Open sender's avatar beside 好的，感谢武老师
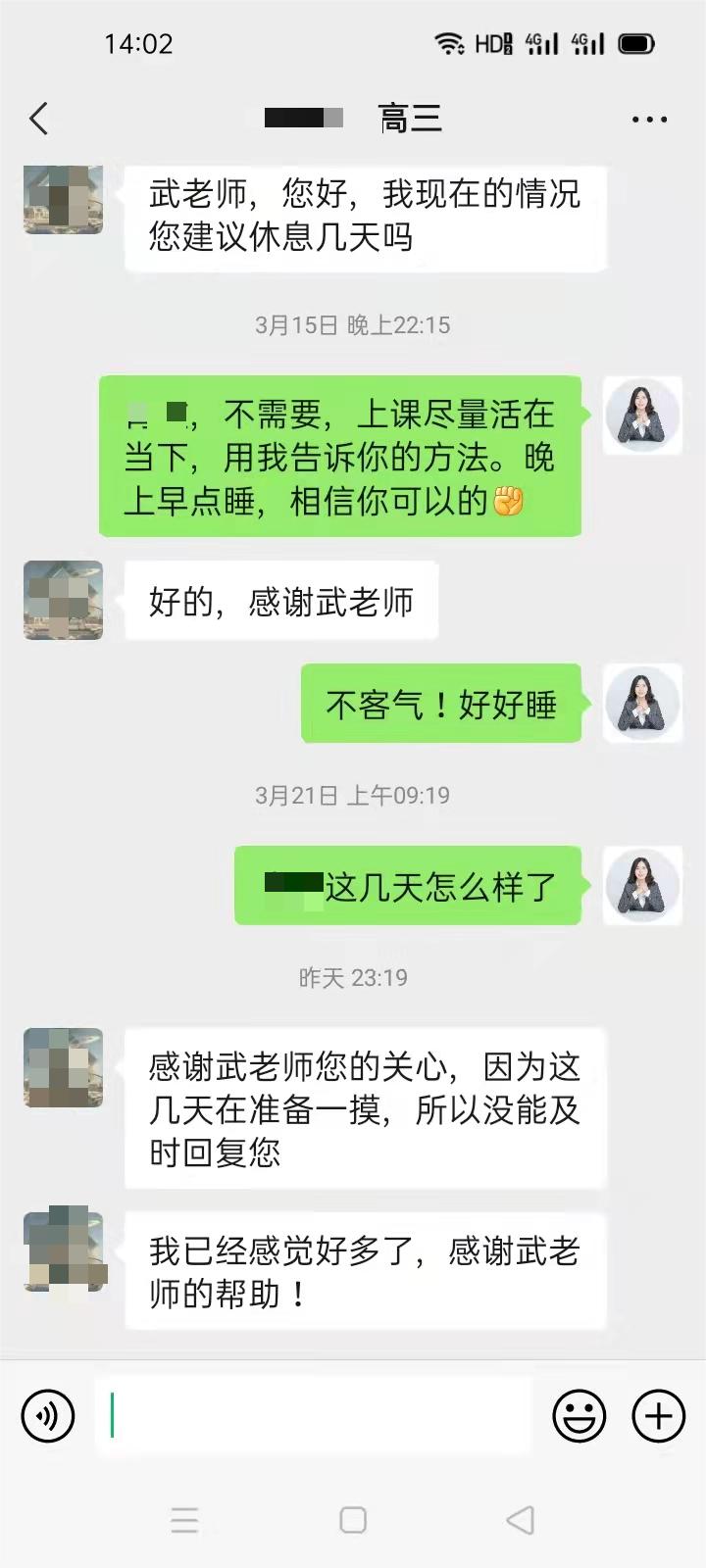706x1568 pixels. (64, 600)
